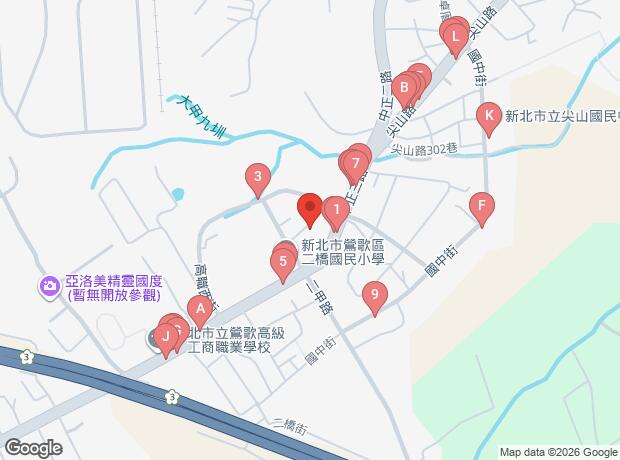Tap map marker 1
620x460 pixels.
(x=337, y=210)
